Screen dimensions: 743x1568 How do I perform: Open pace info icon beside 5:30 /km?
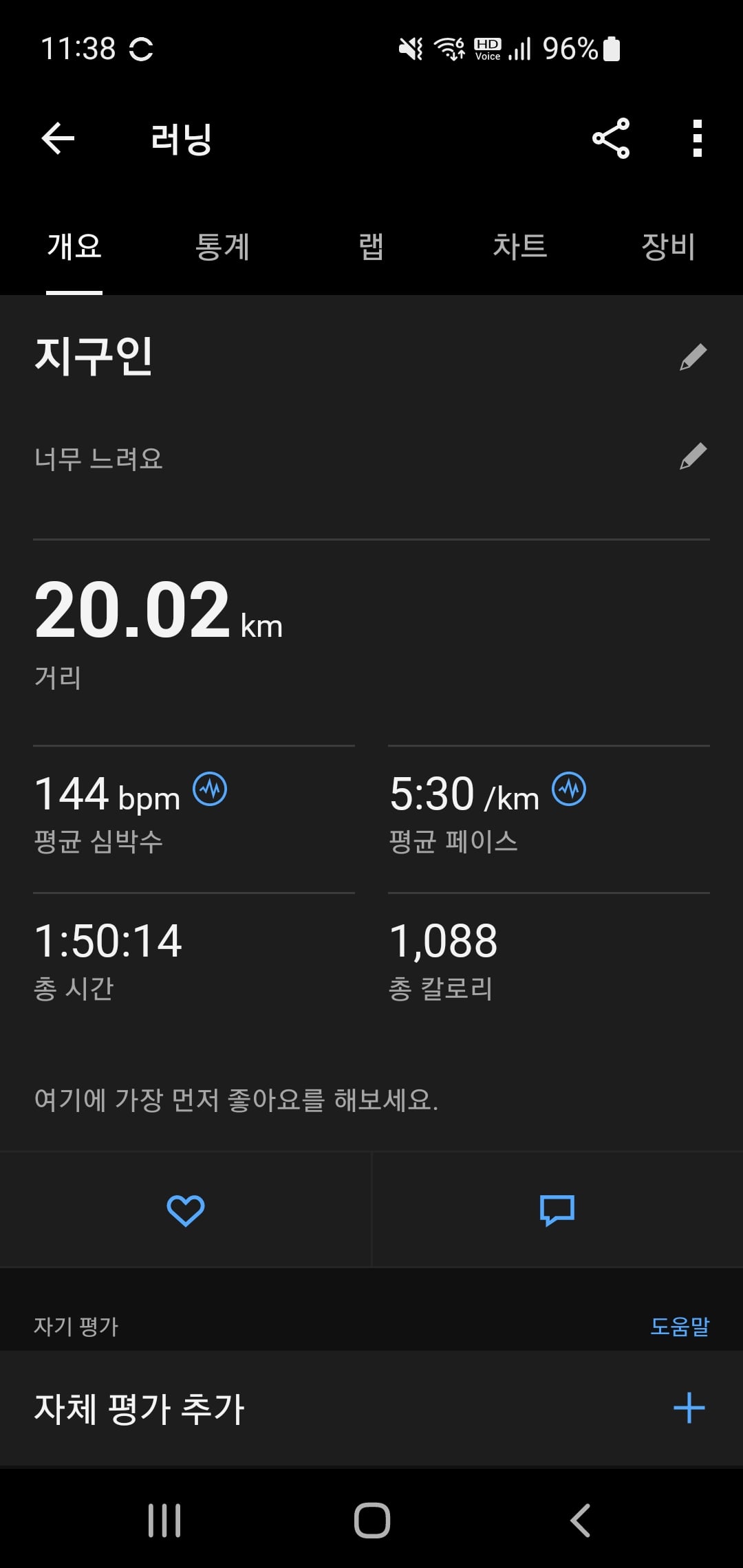[569, 789]
